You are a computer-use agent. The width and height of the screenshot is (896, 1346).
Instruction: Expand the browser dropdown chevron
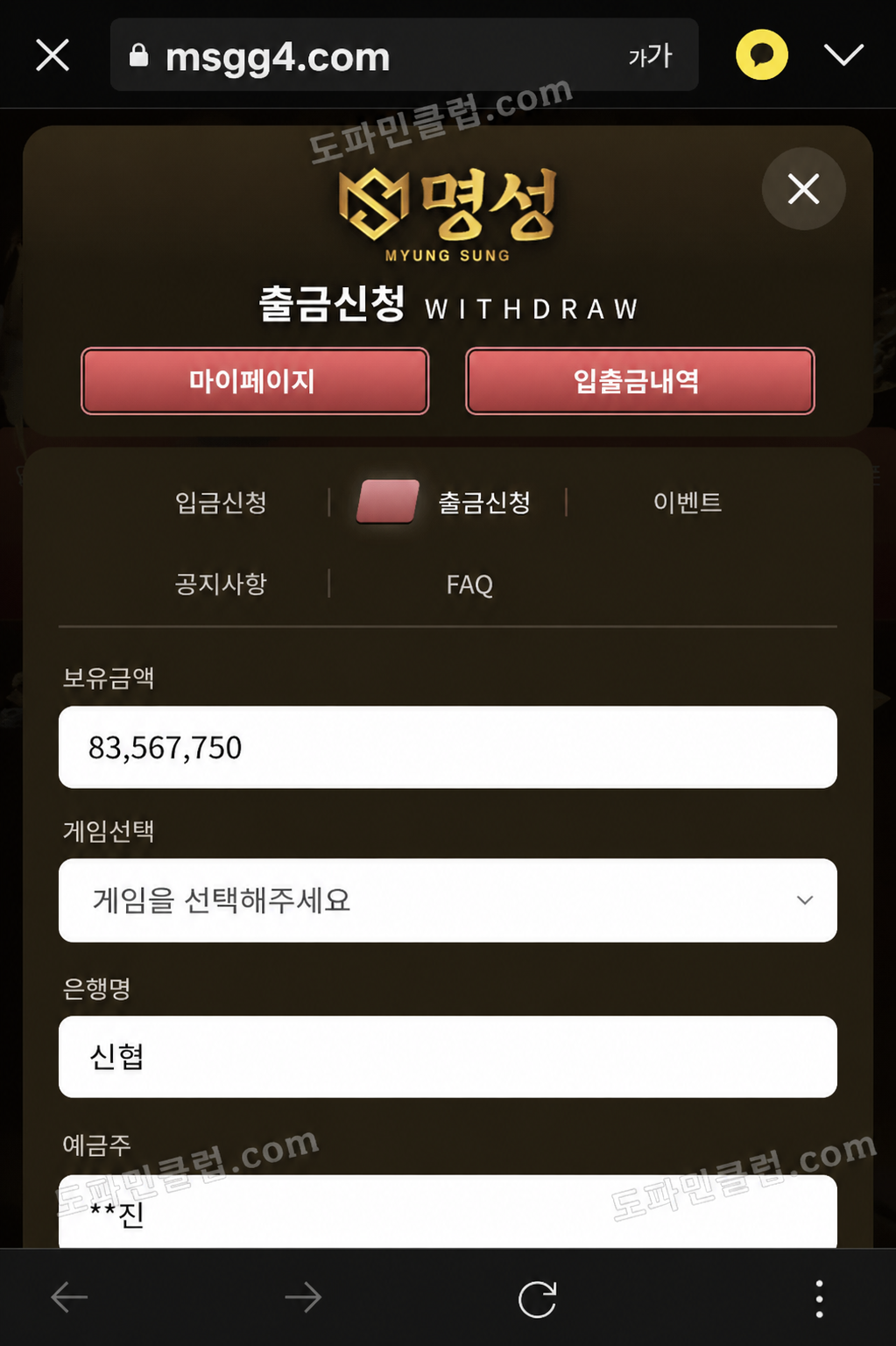[843, 56]
